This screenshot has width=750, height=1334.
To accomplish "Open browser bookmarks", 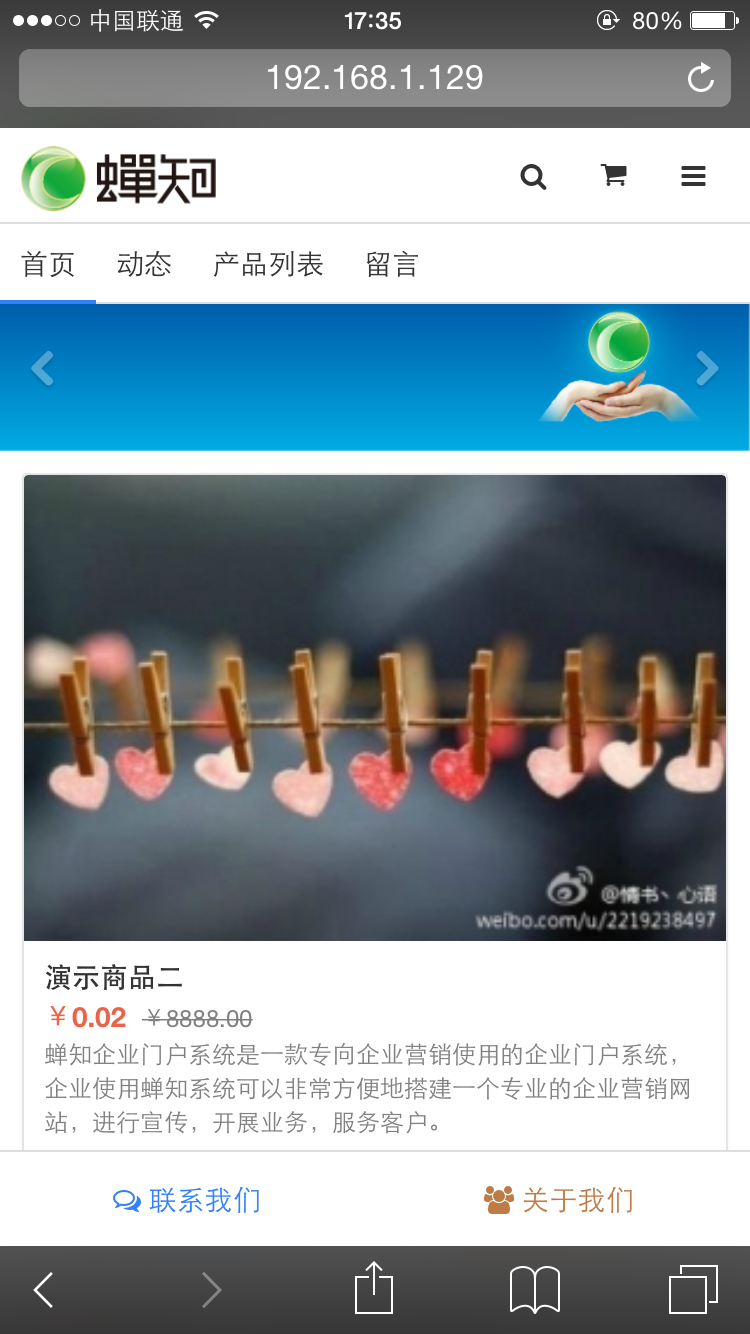I will [535, 1290].
